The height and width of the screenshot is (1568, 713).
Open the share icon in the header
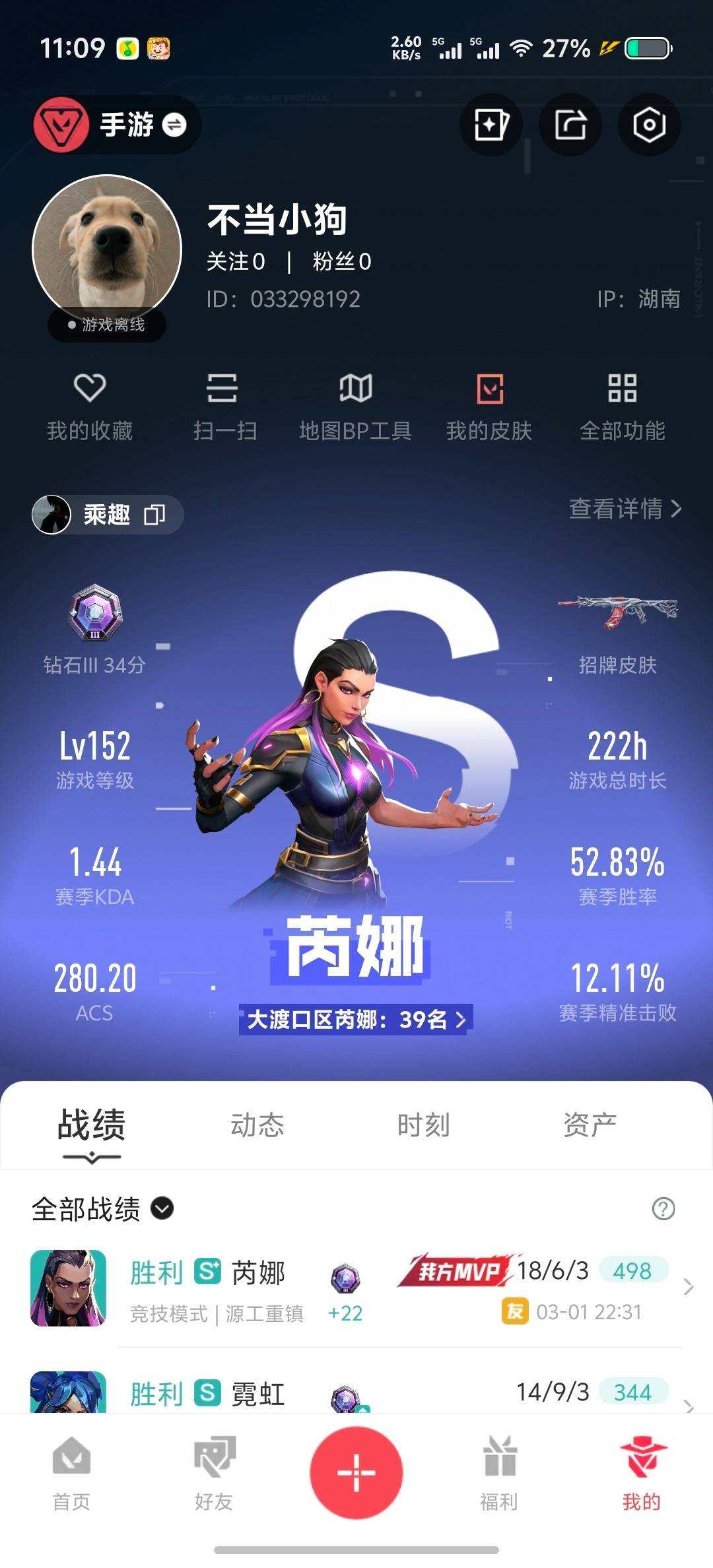(570, 125)
